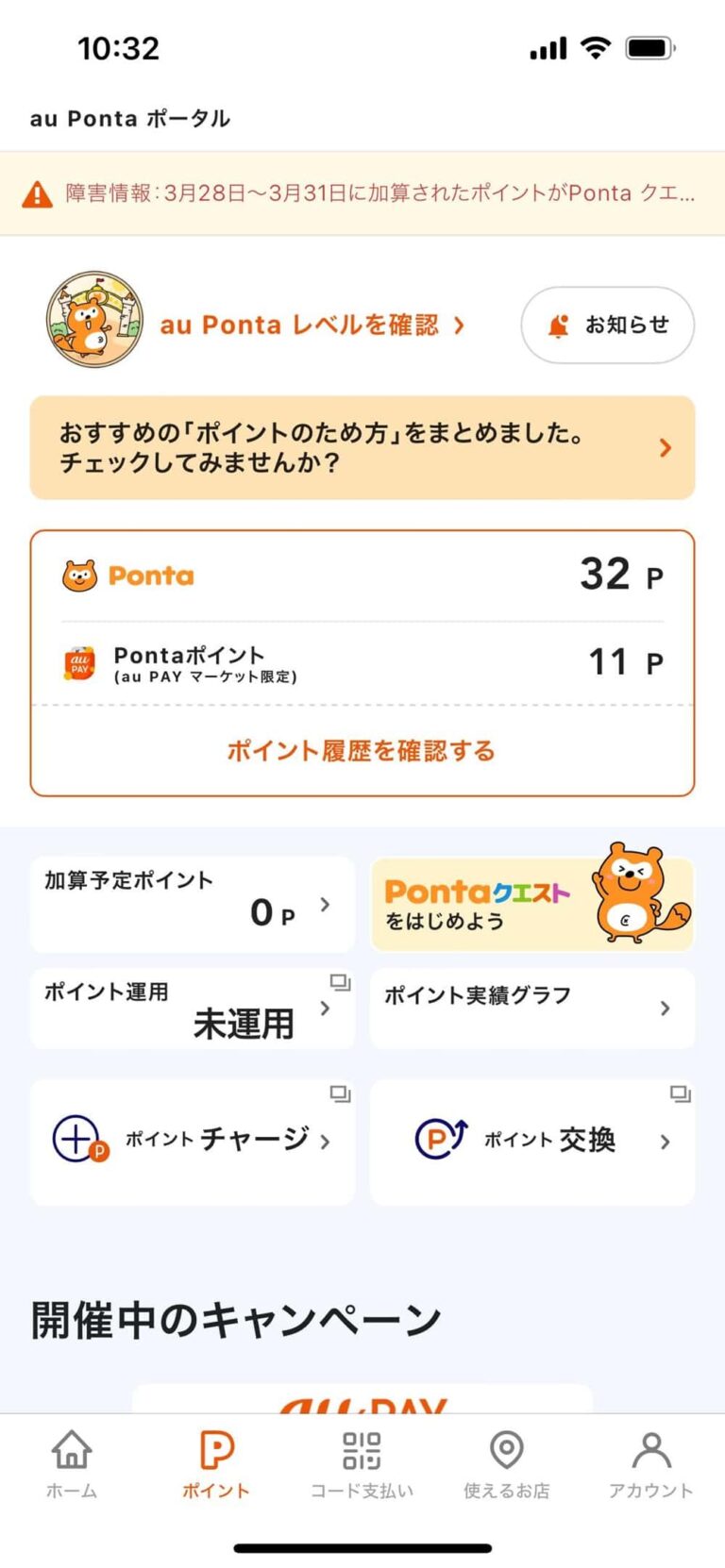Tap the truncated 障害情報 alert message

click(378, 192)
